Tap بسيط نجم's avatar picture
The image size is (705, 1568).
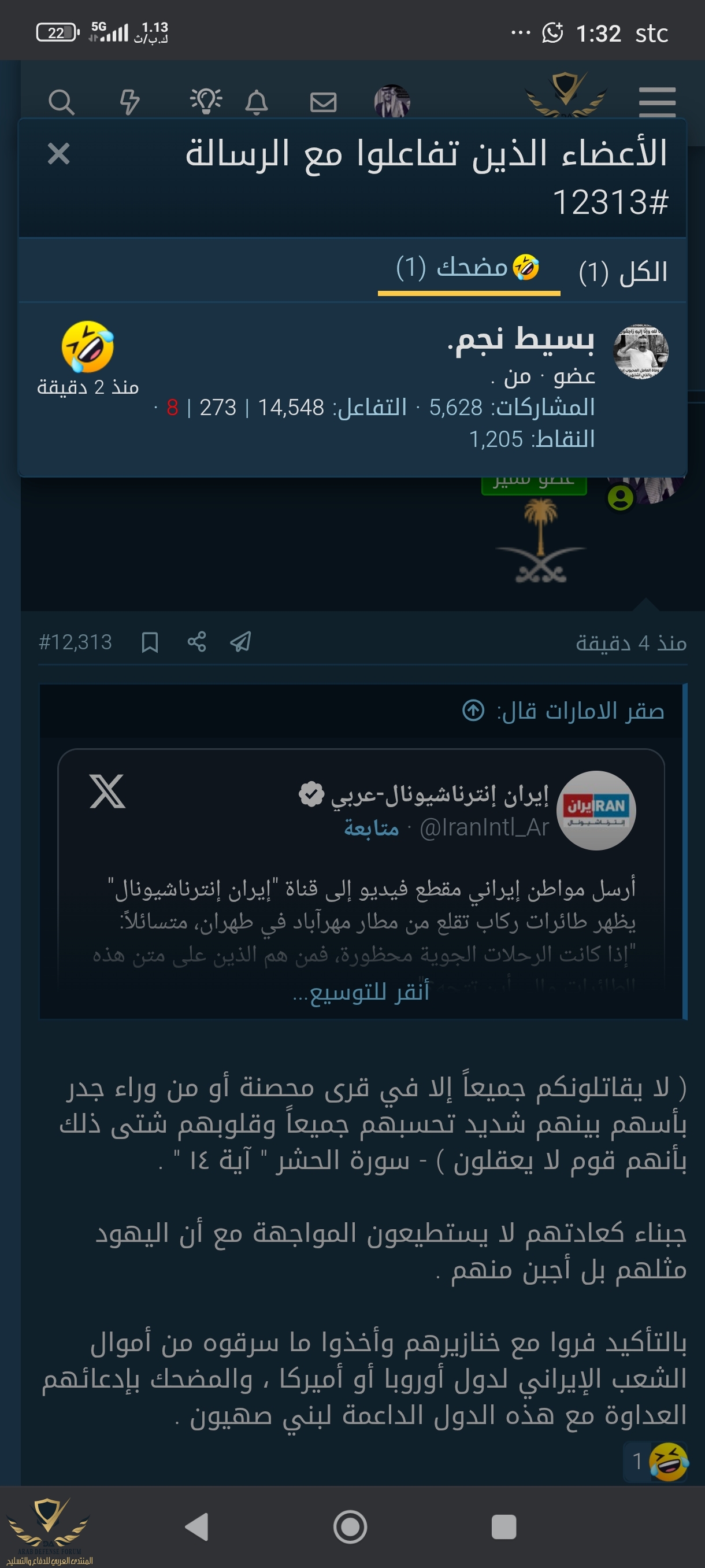tap(640, 351)
